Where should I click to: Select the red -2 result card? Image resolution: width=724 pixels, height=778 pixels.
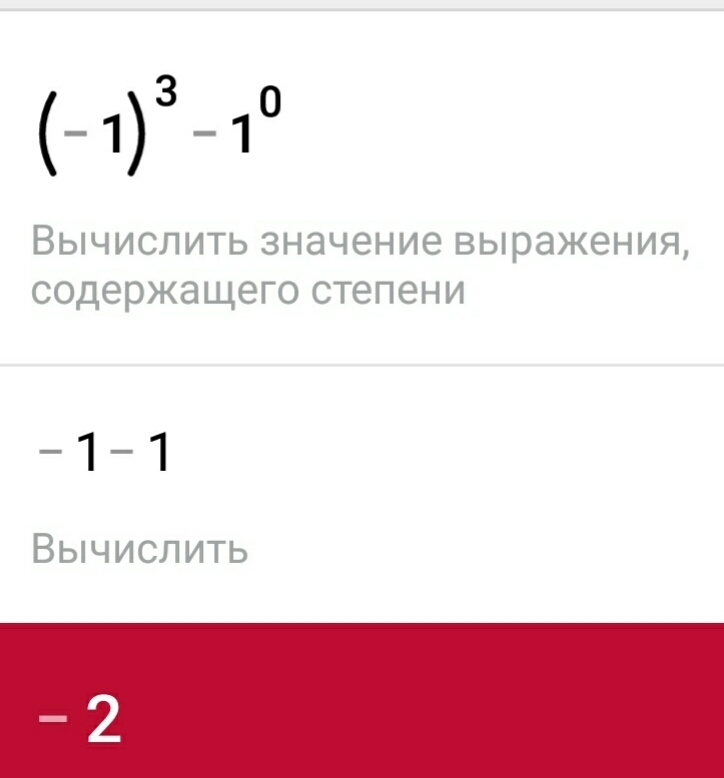[x=360, y=702]
